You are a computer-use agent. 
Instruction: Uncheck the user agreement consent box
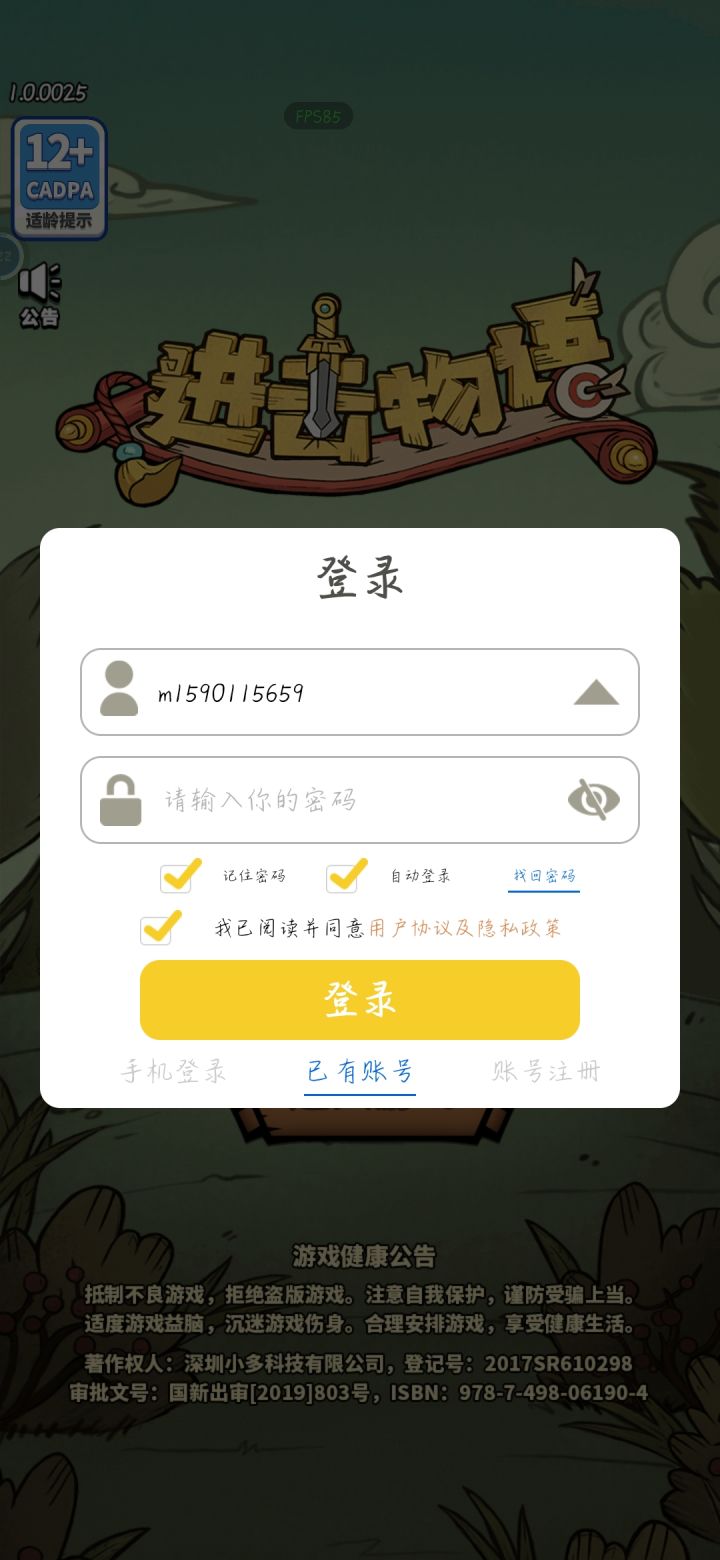[x=157, y=930]
